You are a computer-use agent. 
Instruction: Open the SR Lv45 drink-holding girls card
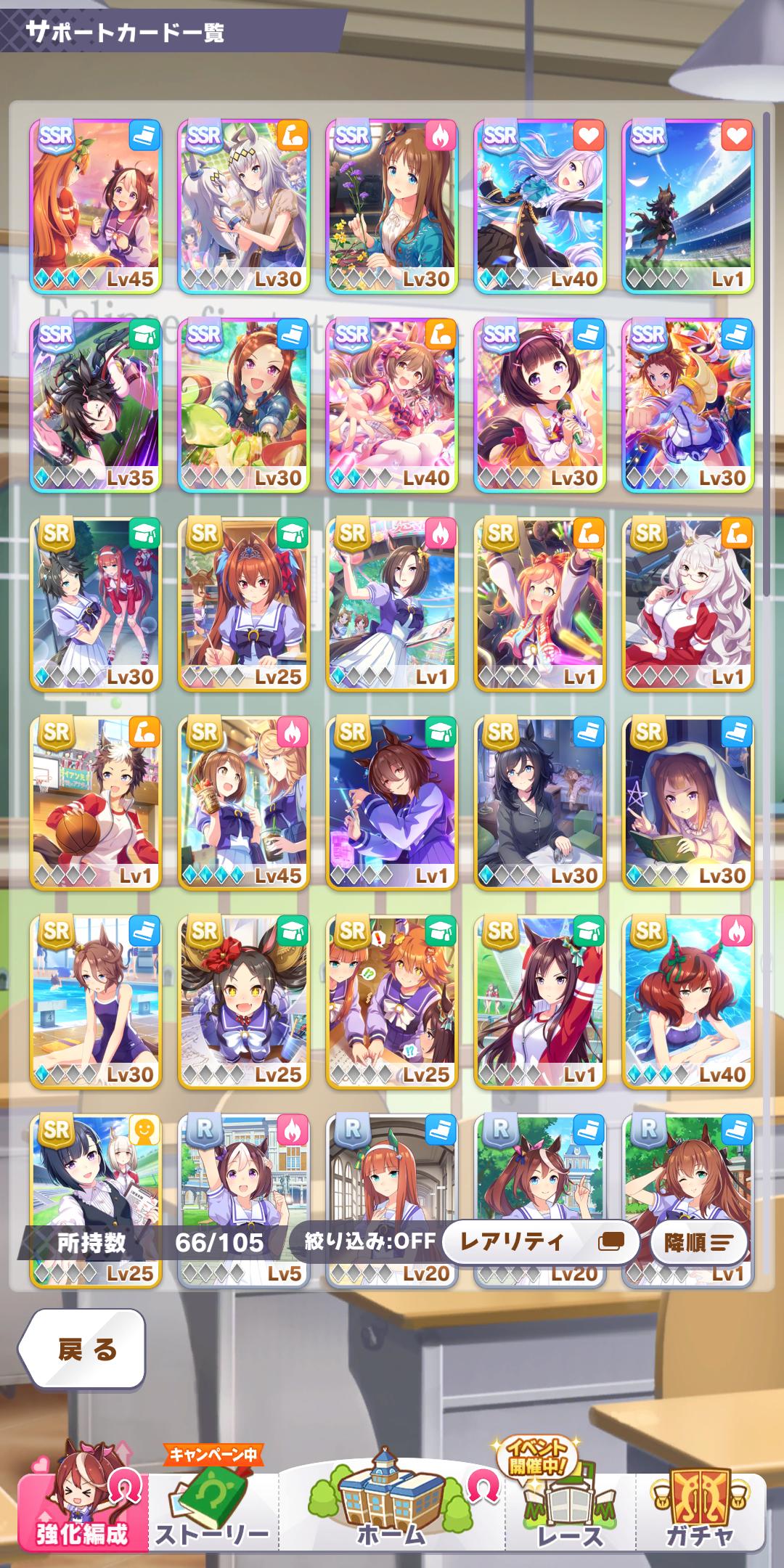(x=244, y=804)
